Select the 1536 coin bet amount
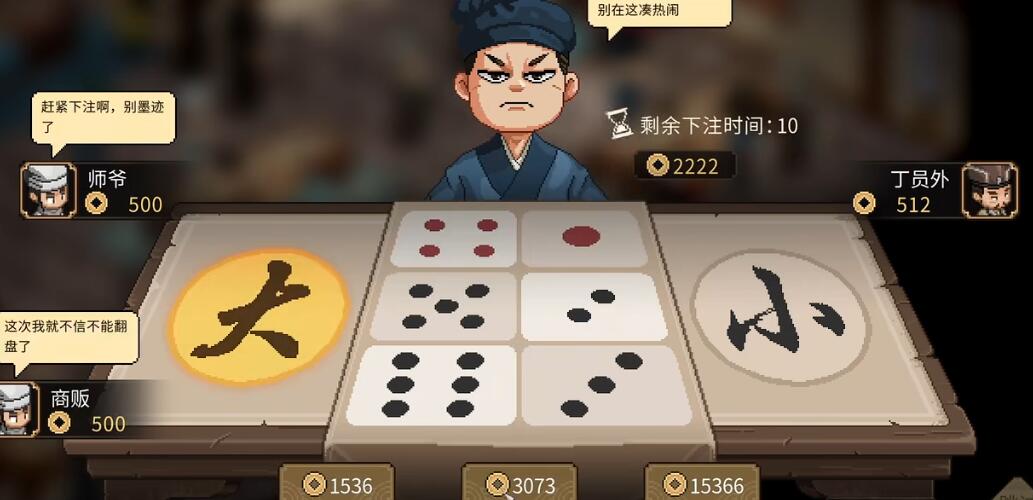Viewport: 1033px width, 500px height. coord(337,485)
